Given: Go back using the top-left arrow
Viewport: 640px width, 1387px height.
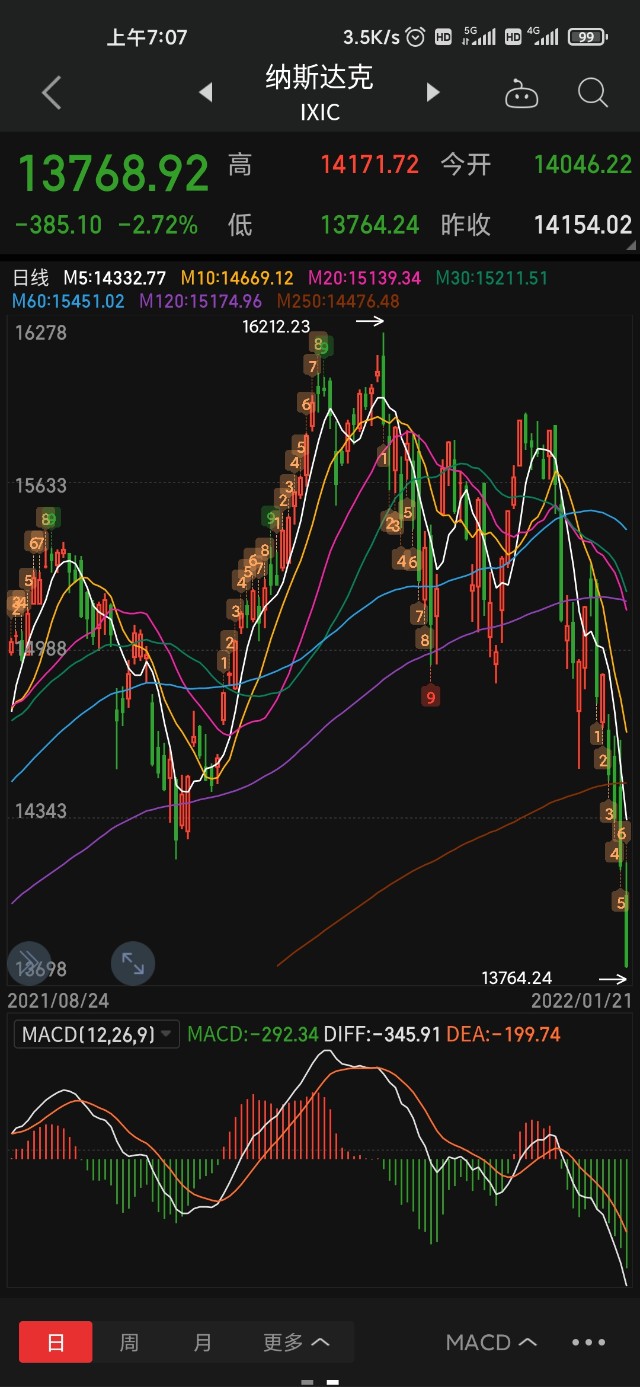Looking at the screenshot, I should pyautogui.click(x=52, y=93).
